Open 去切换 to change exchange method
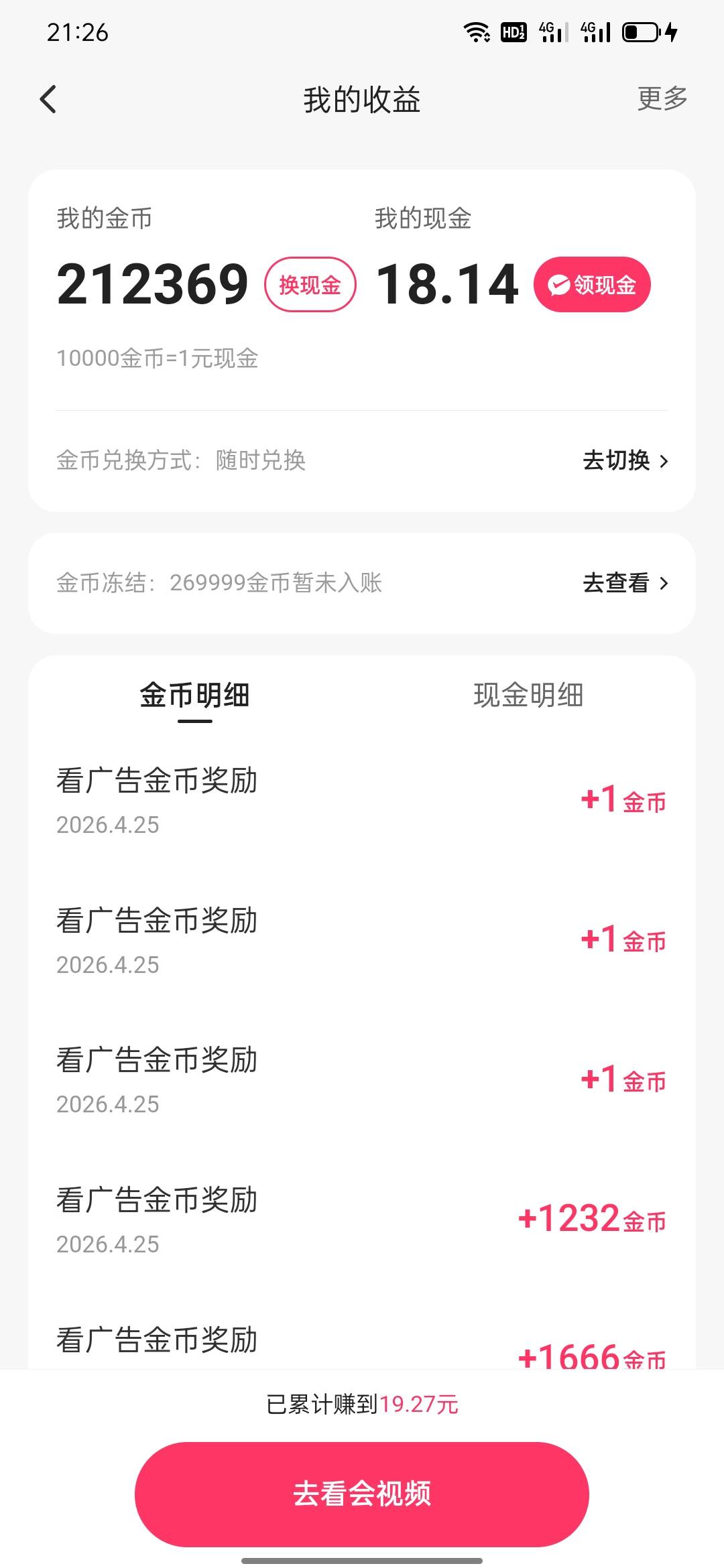The image size is (724, 1568). tap(625, 460)
